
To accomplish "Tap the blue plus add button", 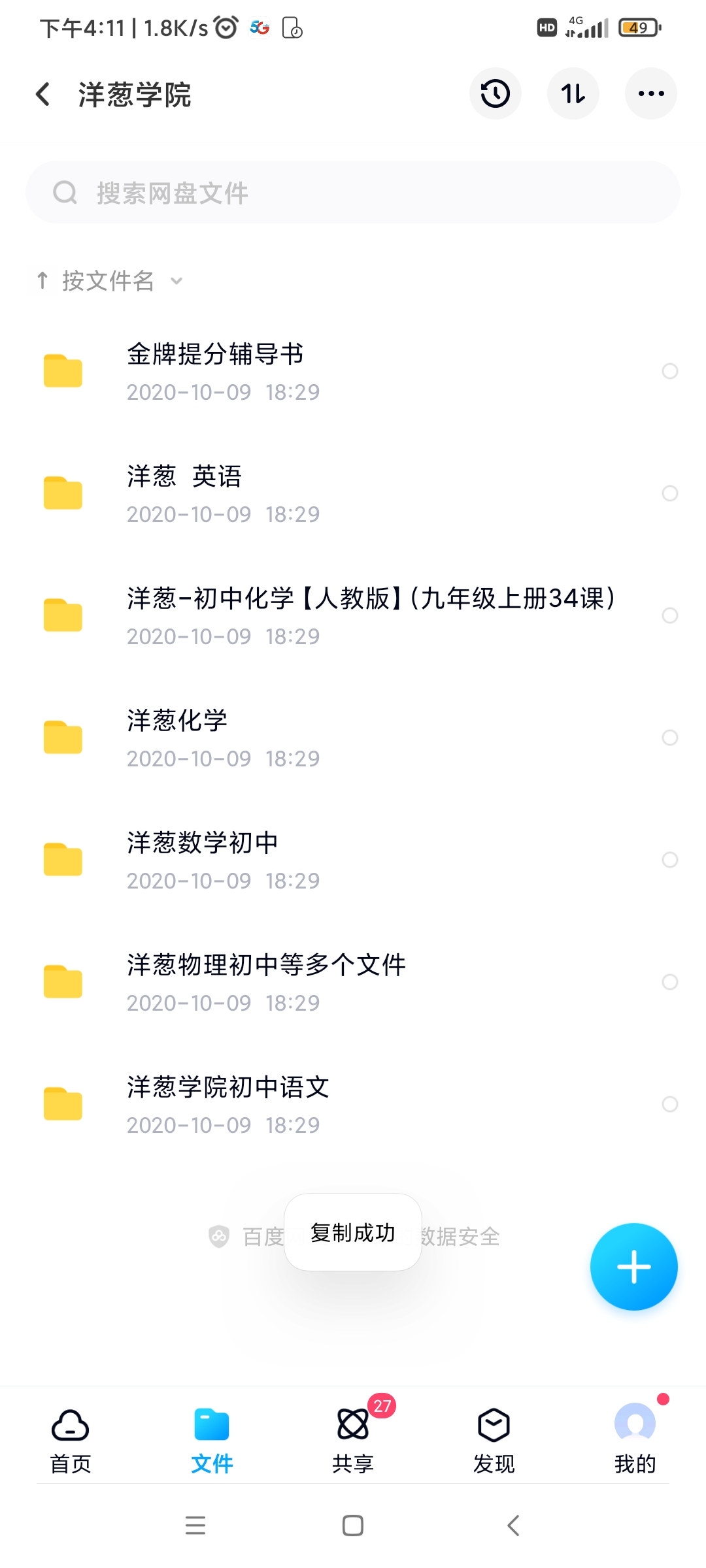I will (633, 1267).
